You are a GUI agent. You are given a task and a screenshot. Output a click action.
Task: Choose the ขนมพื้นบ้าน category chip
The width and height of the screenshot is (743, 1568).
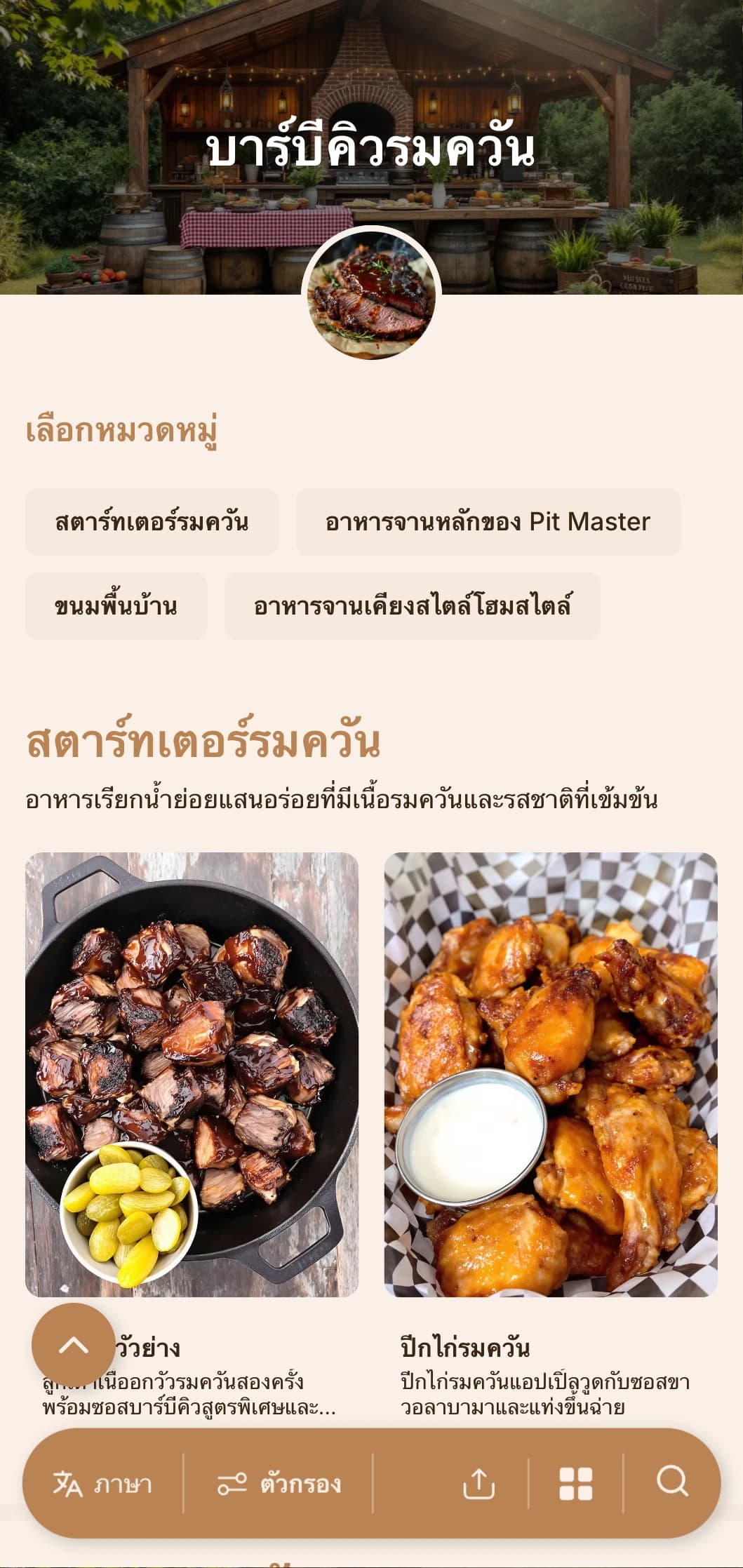[x=116, y=606]
